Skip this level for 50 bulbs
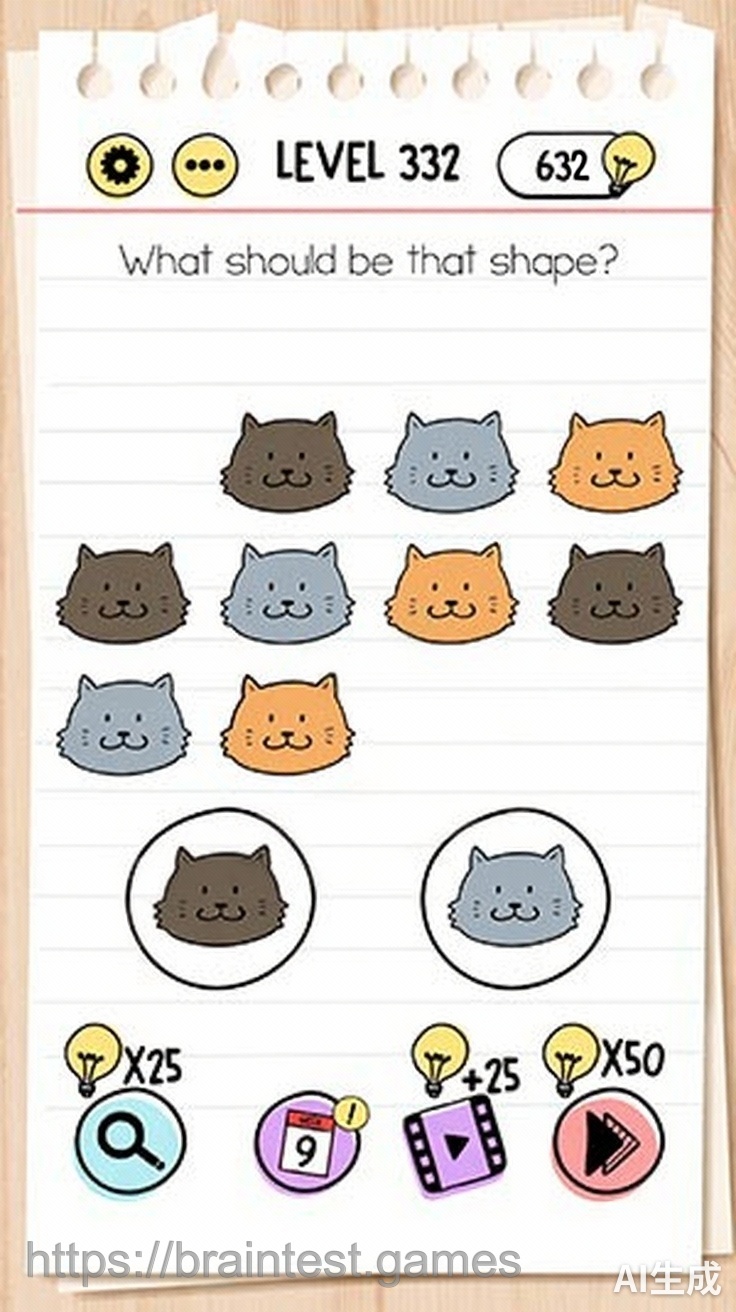The height and width of the screenshot is (1312, 736). (x=608, y=1142)
